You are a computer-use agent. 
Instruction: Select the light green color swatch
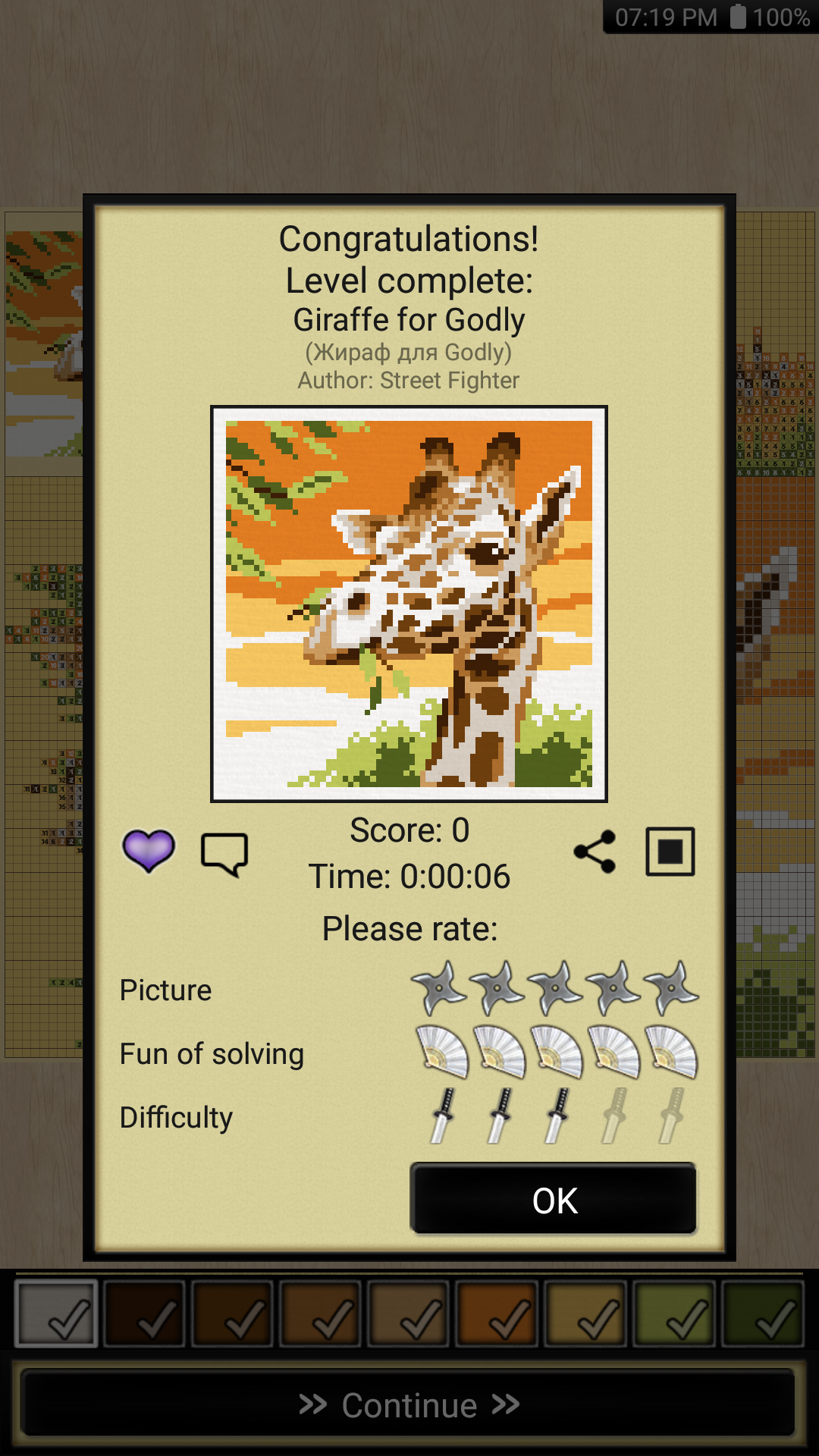pos(673,1314)
